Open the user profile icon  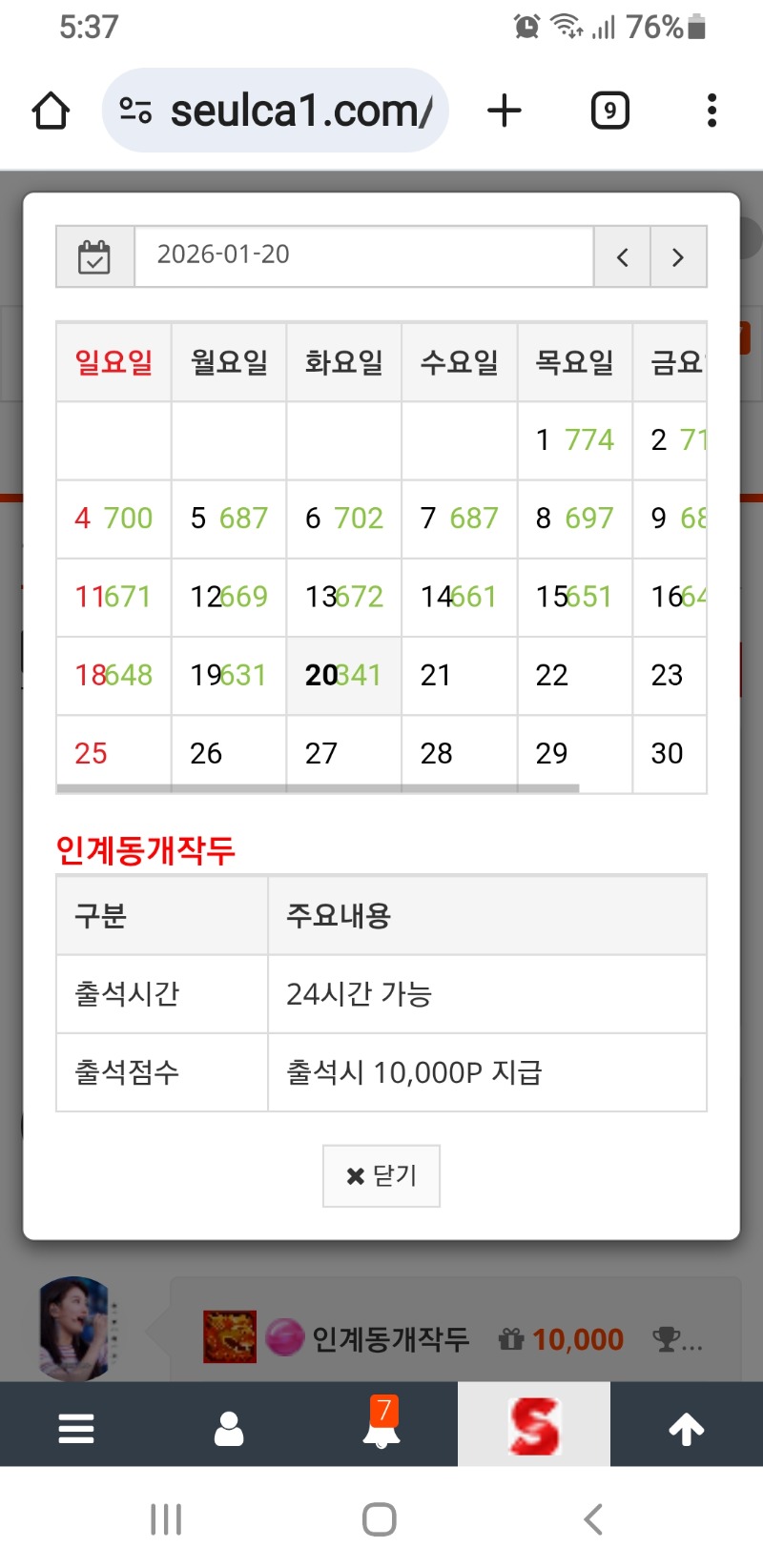coord(229,1428)
